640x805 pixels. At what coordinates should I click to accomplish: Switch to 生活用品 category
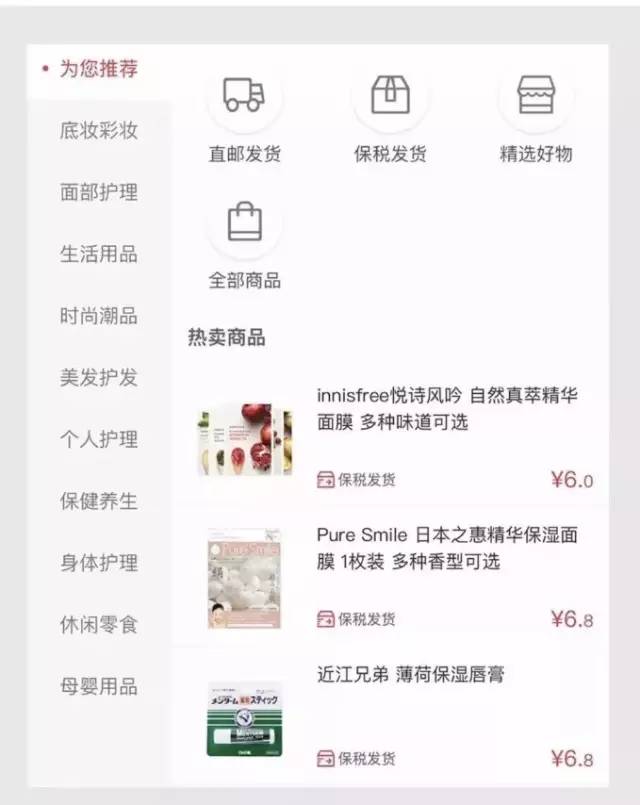coord(98,254)
